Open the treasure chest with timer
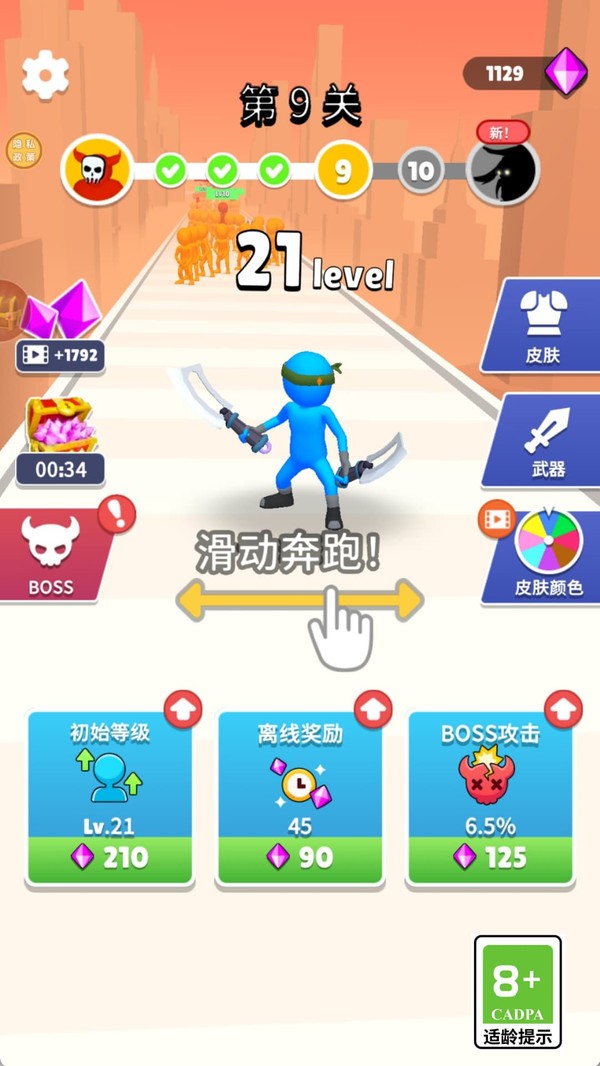The width and height of the screenshot is (600, 1066). tap(59, 440)
